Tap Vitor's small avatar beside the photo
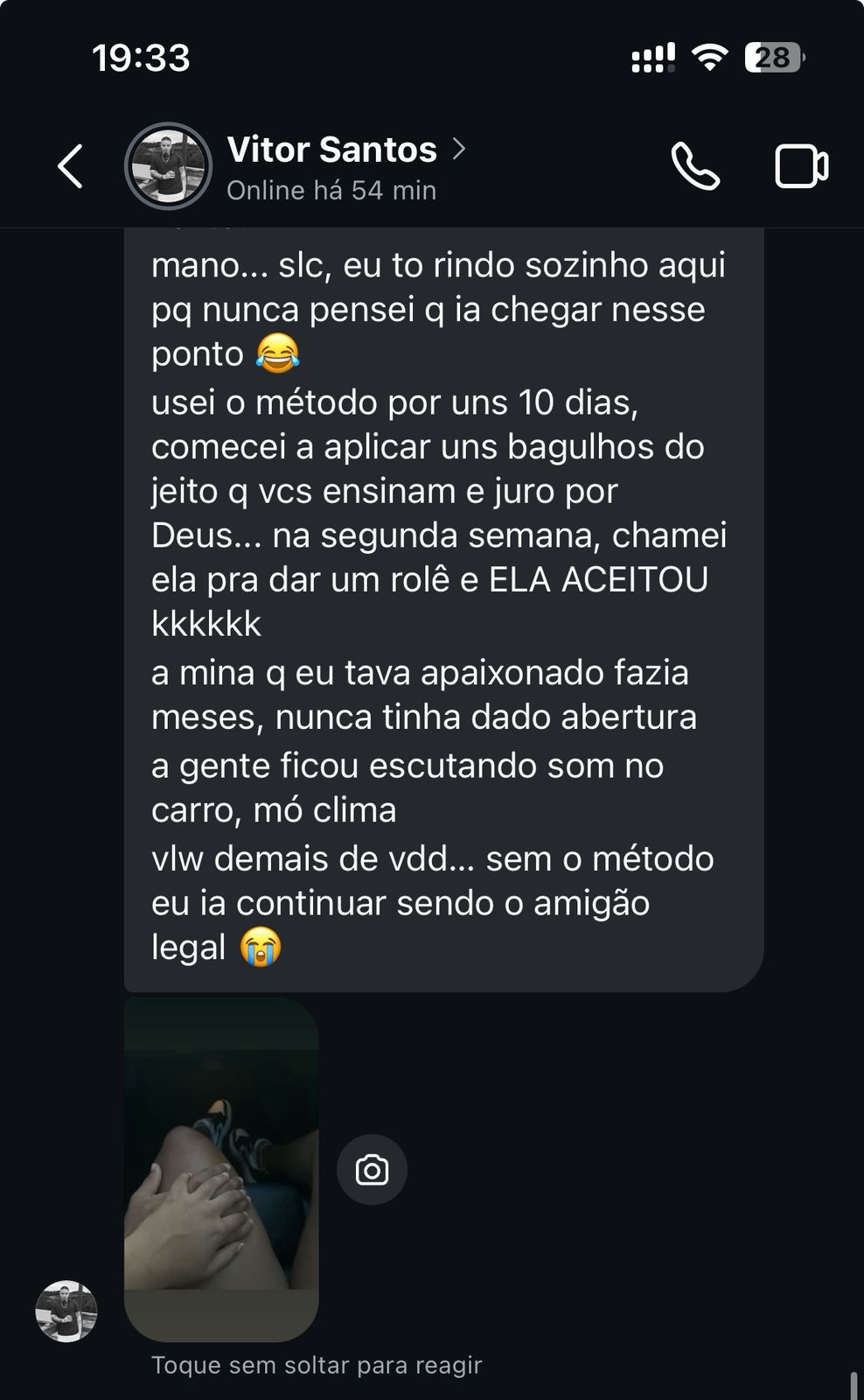The height and width of the screenshot is (1400, 864). pyautogui.click(x=66, y=1311)
